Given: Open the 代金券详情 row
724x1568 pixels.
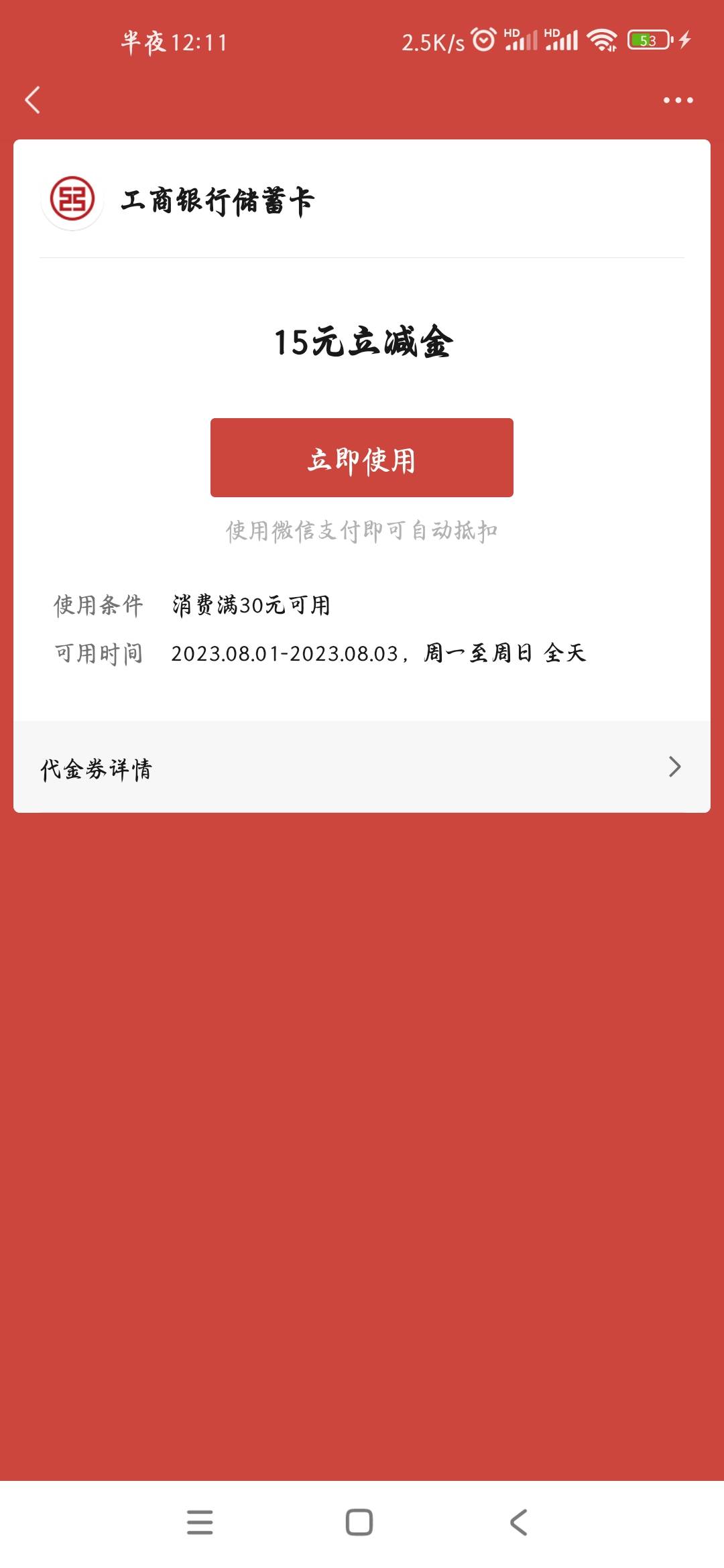Looking at the screenshot, I should tap(362, 767).
